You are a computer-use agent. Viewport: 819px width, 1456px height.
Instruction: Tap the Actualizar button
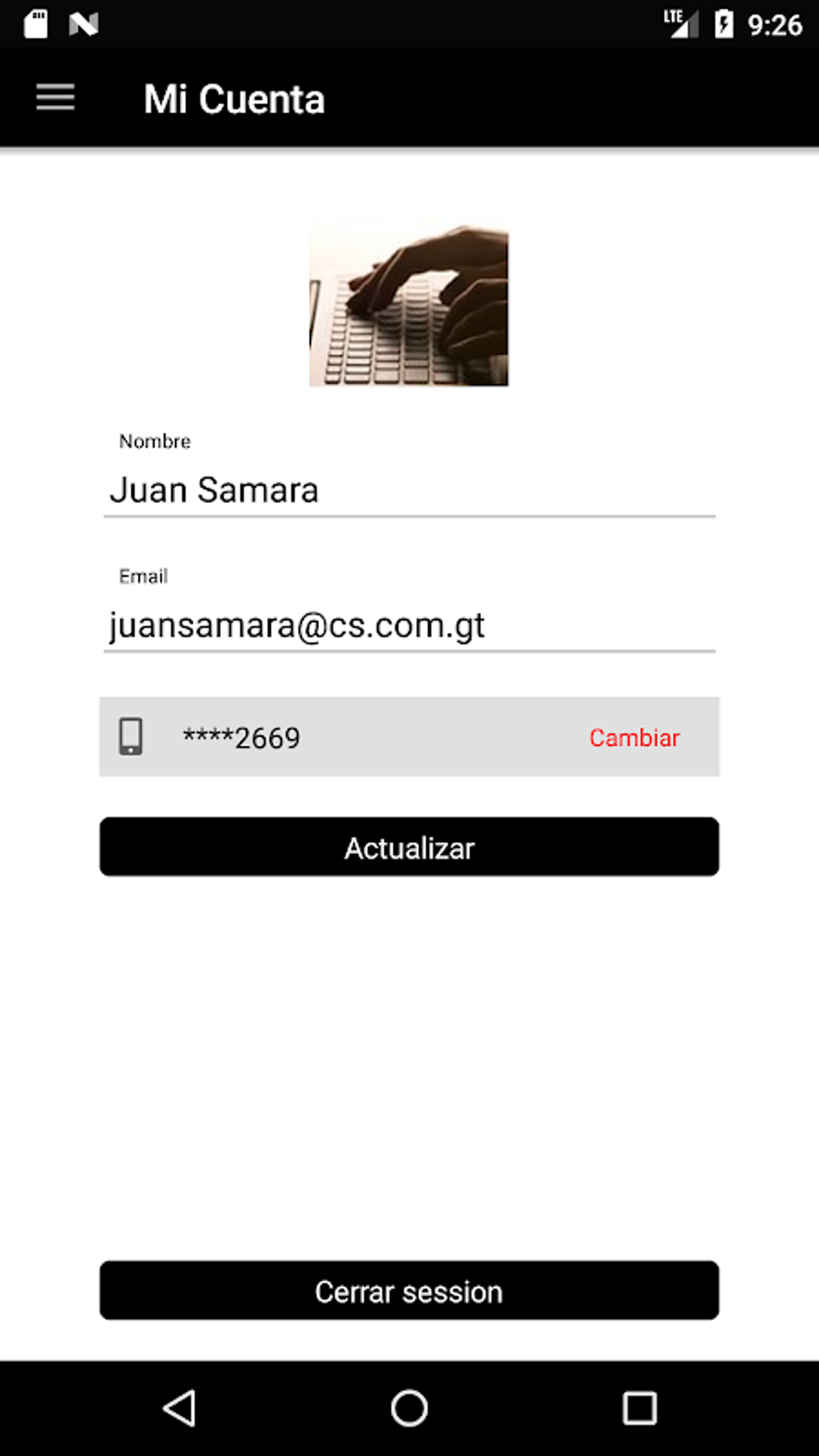click(409, 847)
